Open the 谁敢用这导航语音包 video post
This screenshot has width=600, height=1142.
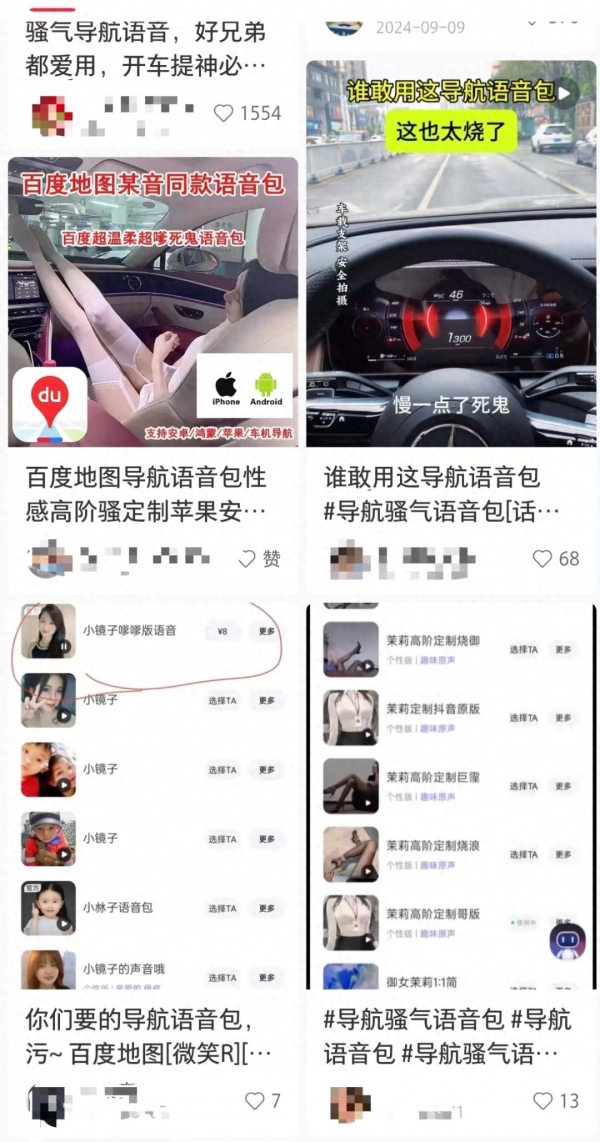click(x=451, y=254)
